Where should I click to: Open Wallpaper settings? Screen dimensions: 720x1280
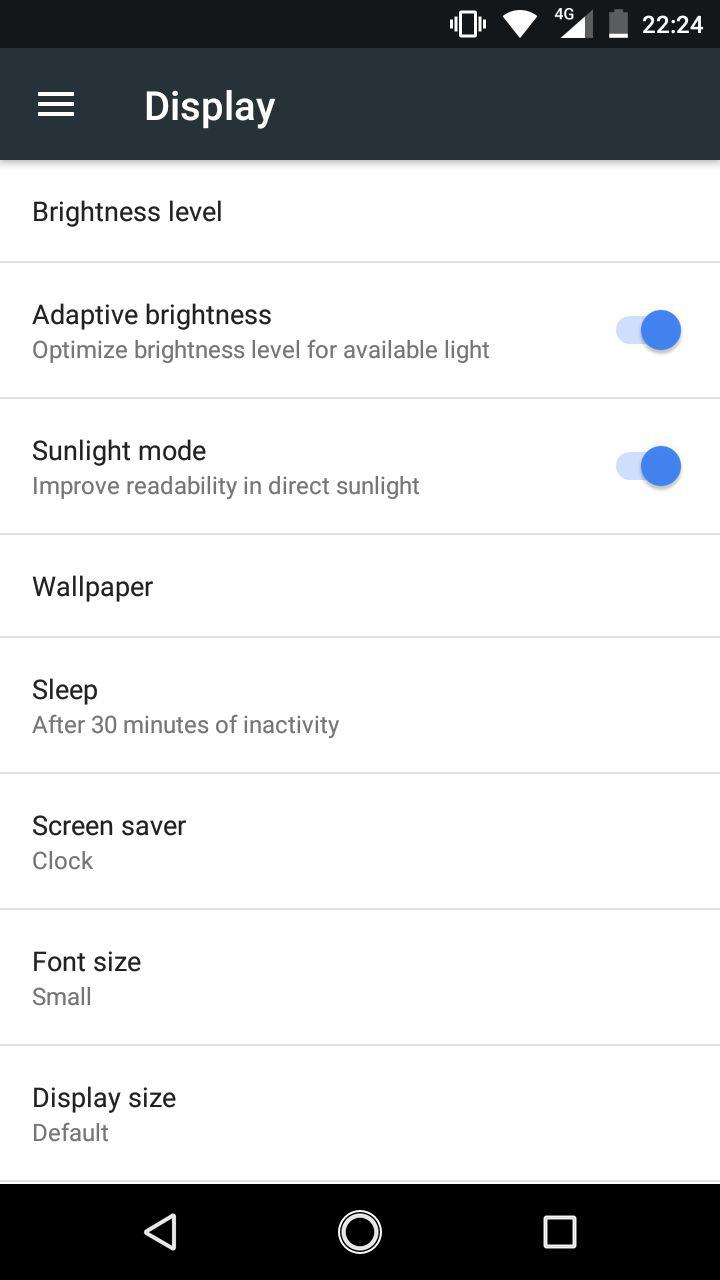point(360,586)
